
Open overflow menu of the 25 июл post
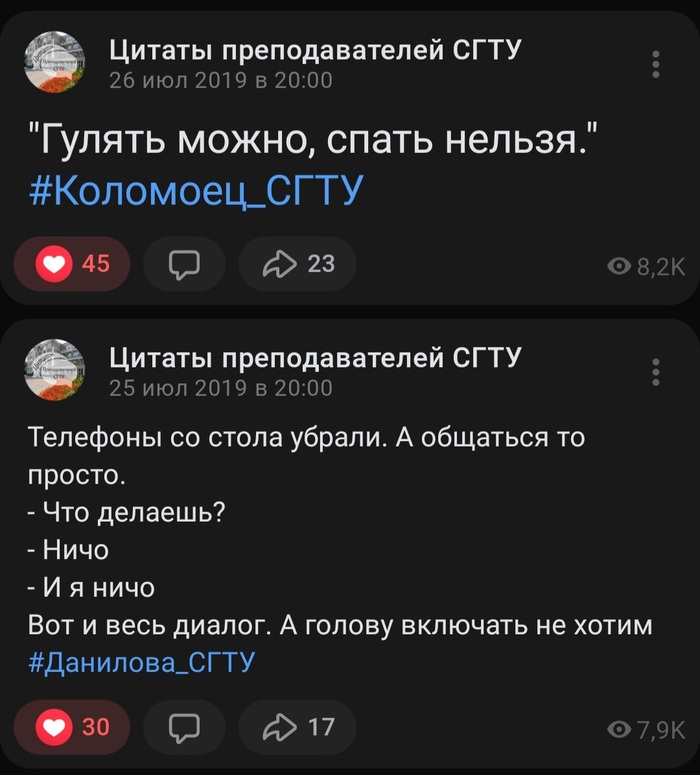tap(656, 371)
